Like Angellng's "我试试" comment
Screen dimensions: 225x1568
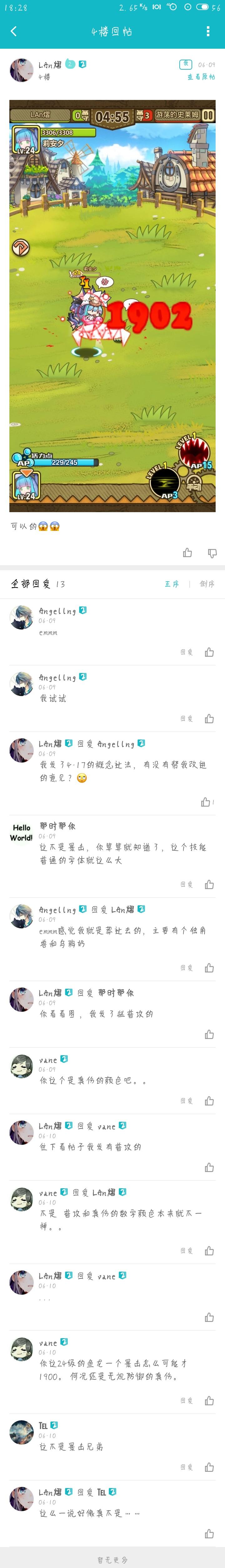(x=209, y=718)
